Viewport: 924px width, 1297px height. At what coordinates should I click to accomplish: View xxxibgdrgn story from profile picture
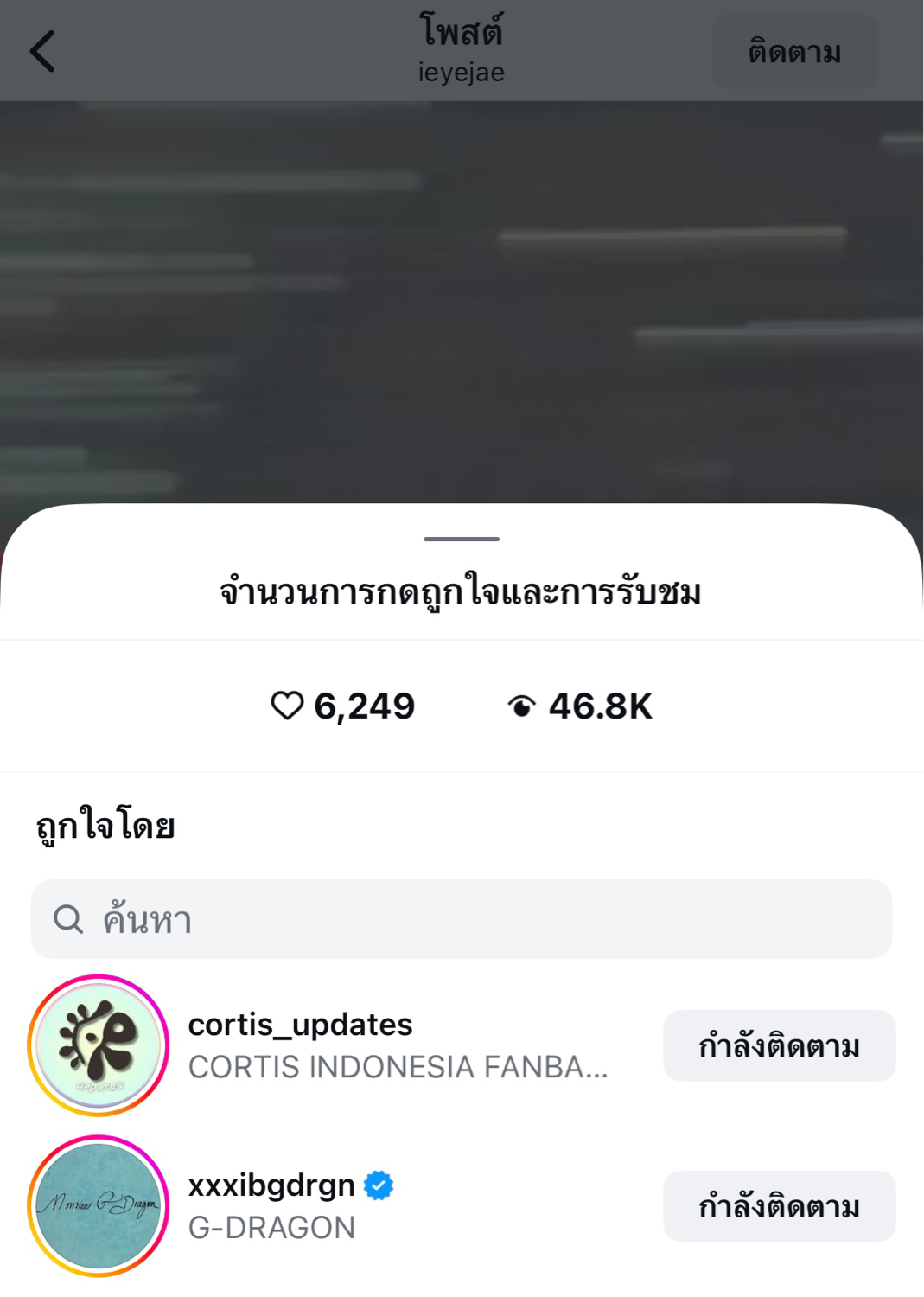coord(99,1205)
